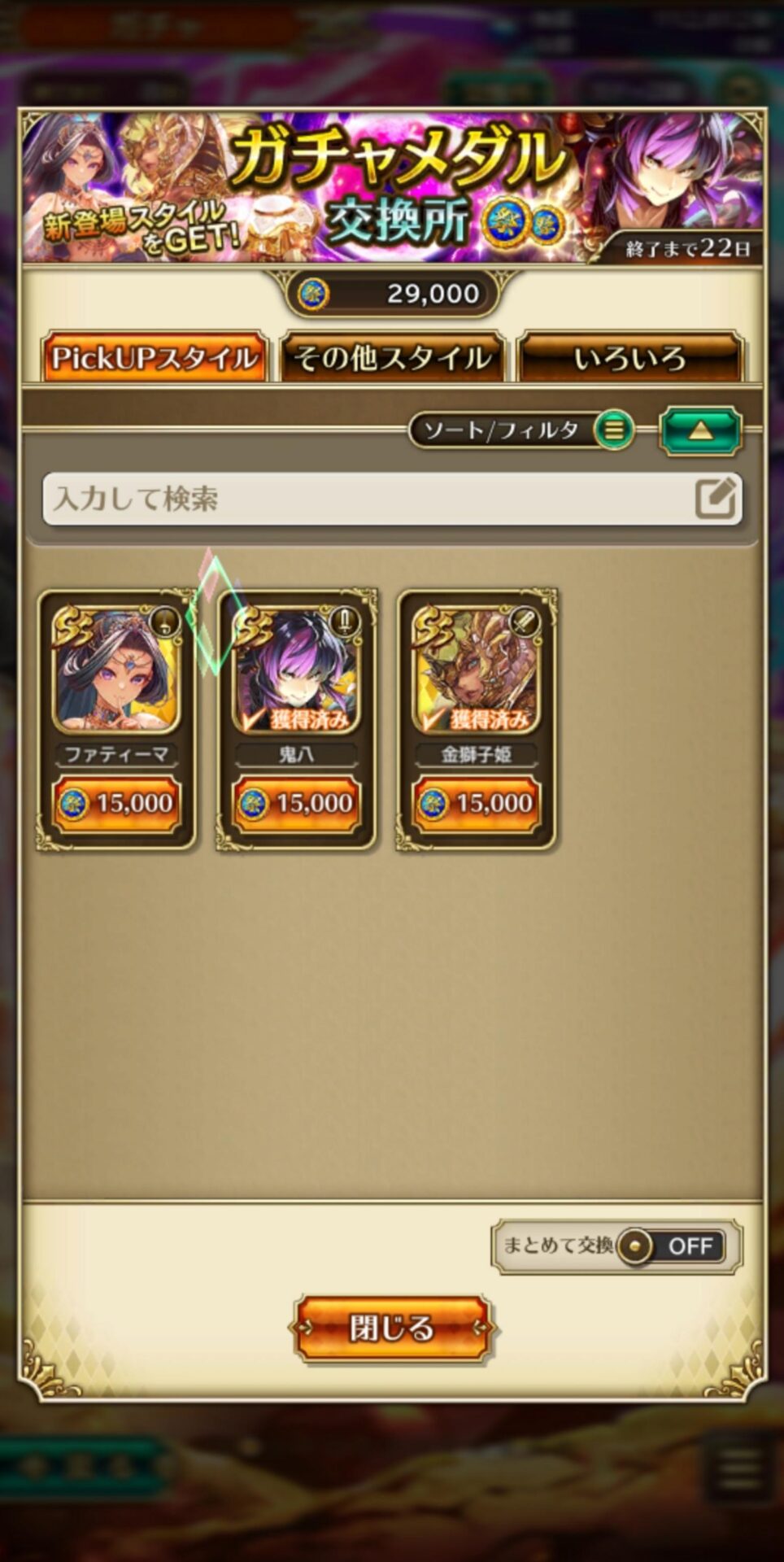The width and height of the screenshot is (784, 1562).
Task: Switch to the PickUPスタイル tab
Action: click(155, 357)
